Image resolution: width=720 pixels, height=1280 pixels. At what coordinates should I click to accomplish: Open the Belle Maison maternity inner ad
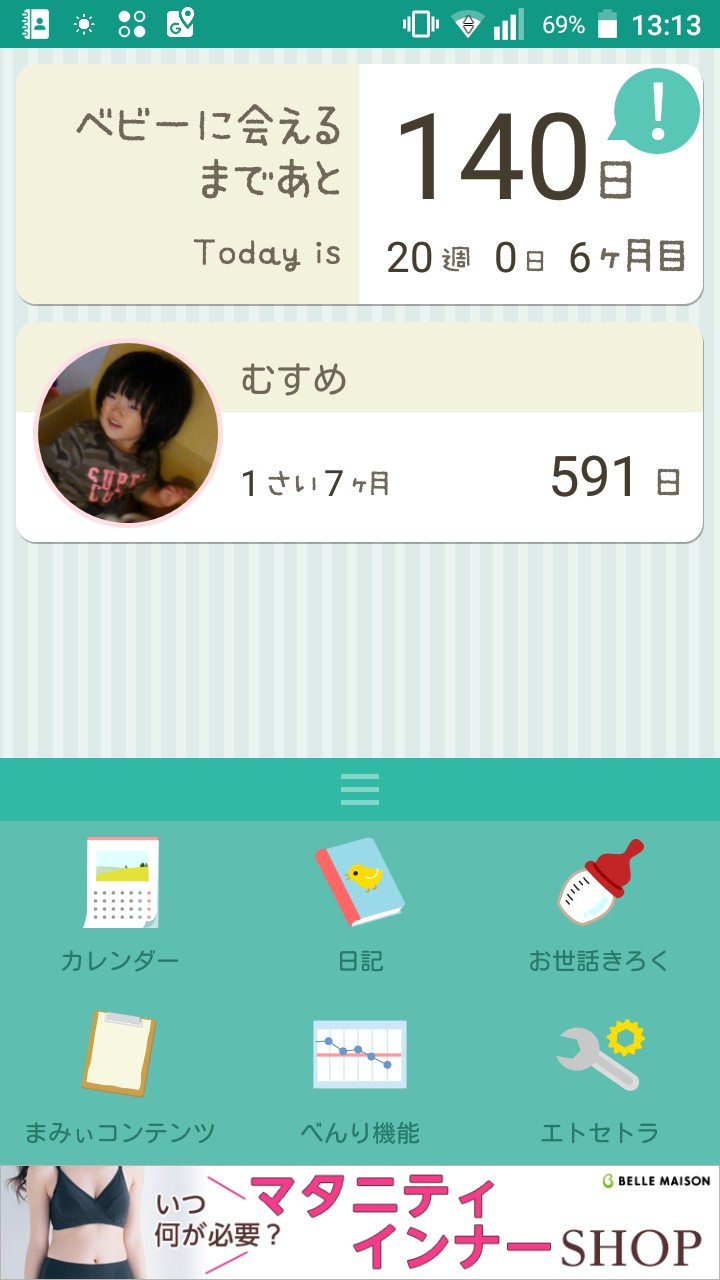360,1222
